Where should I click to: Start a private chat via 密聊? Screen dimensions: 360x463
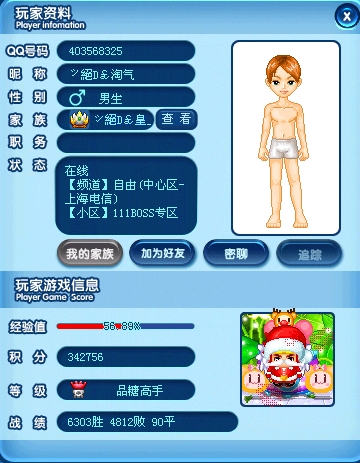pyautogui.click(x=236, y=253)
